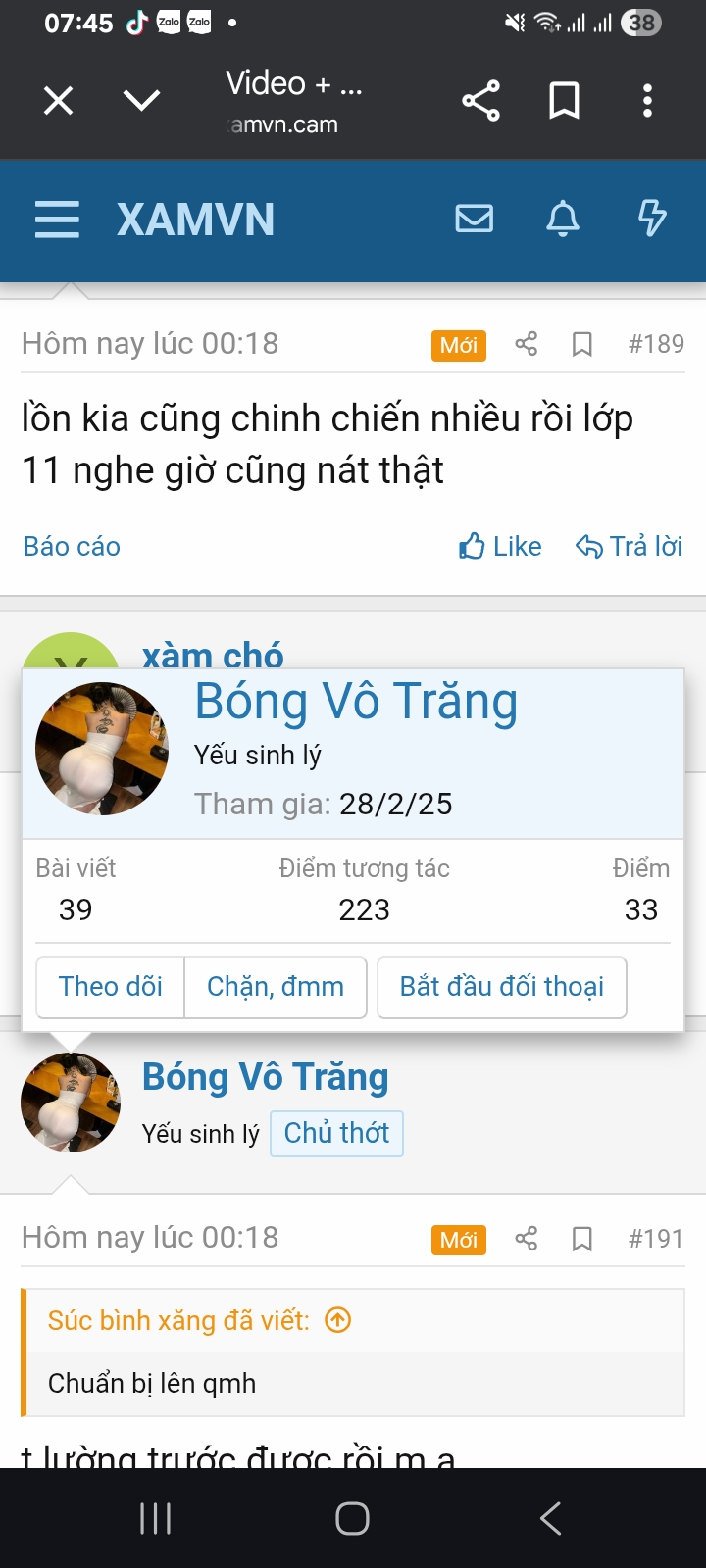The width and height of the screenshot is (706, 1568).
Task: Reply with Trả lời on post #189
Action: (629, 546)
